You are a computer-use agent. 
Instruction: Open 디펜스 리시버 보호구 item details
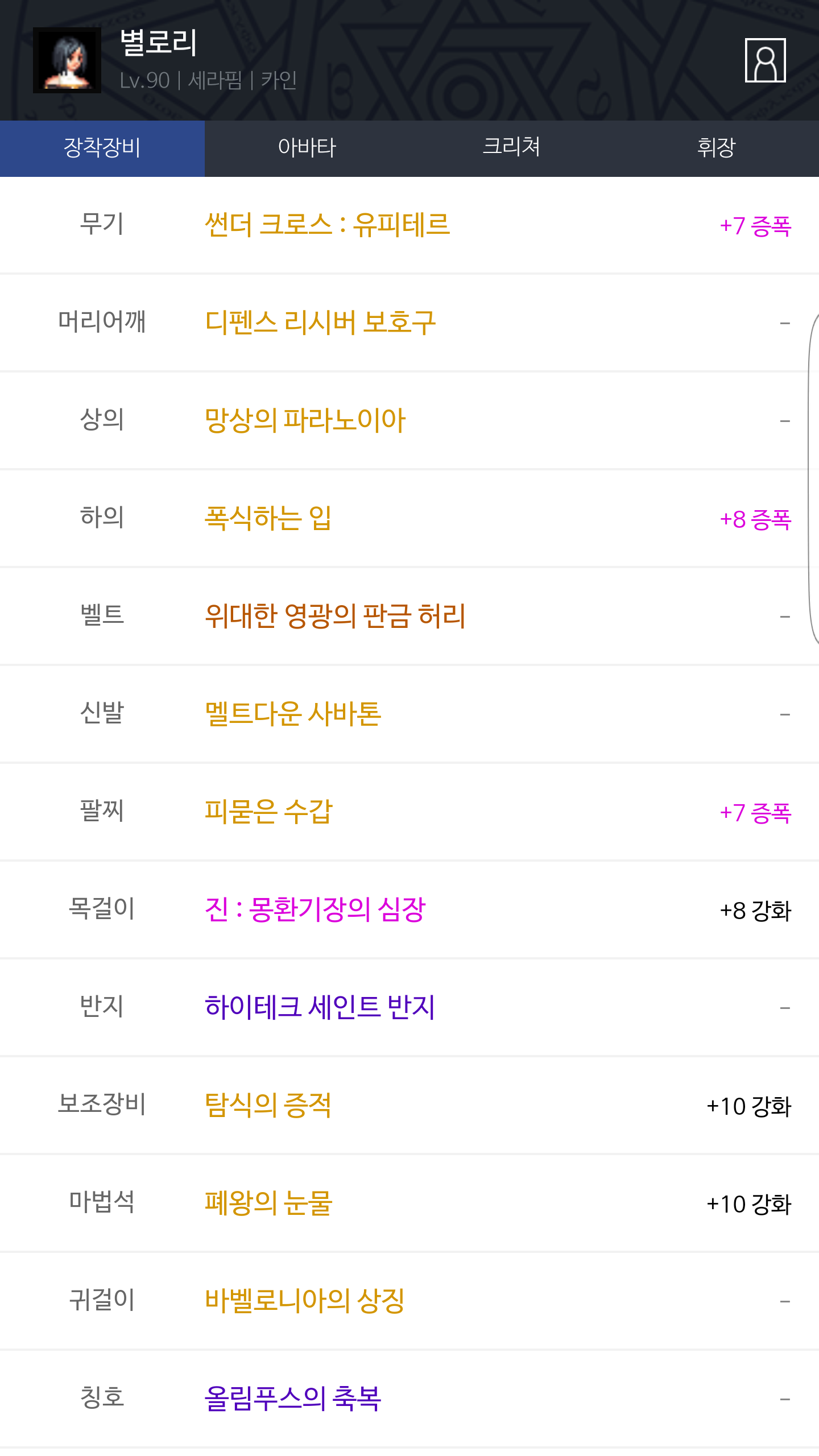(409, 323)
